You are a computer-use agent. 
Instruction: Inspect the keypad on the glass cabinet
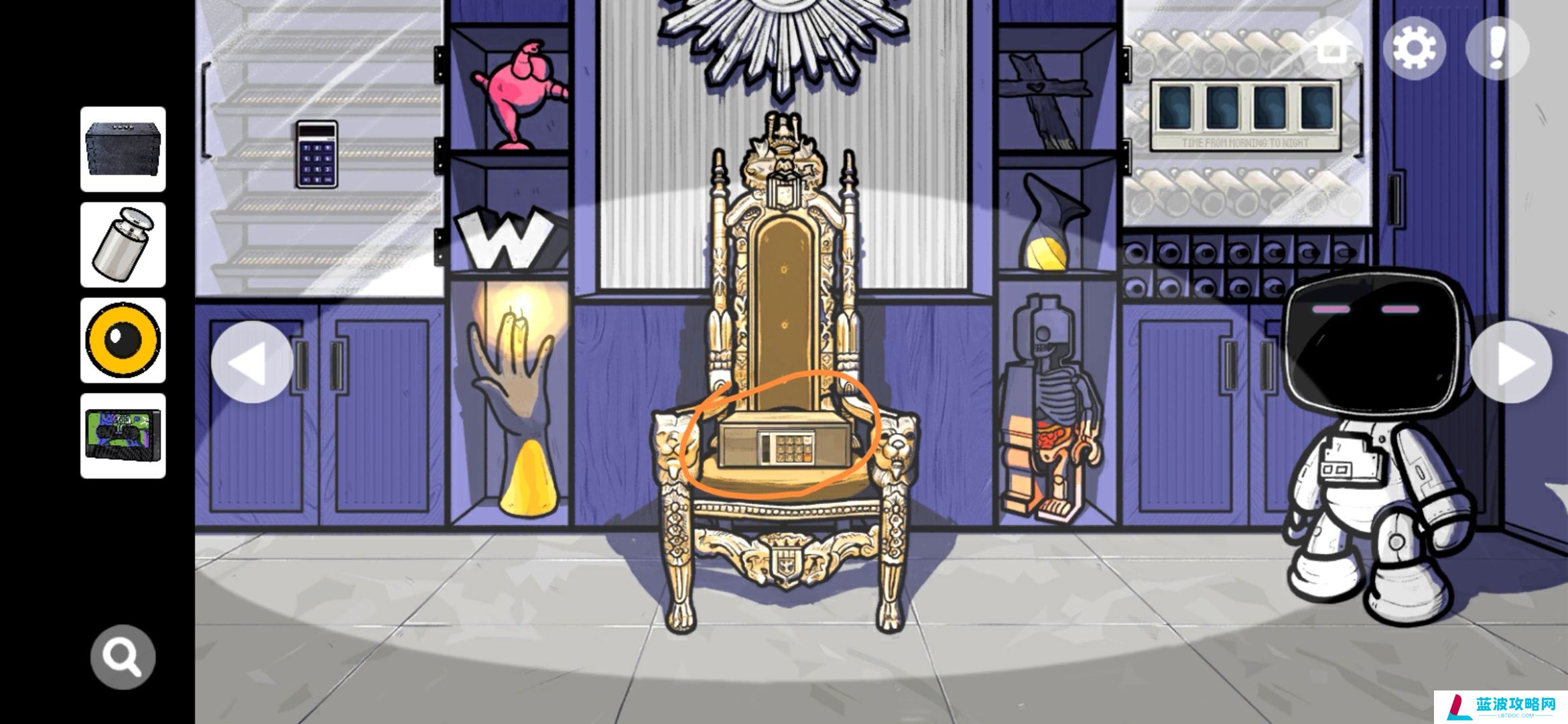pyautogui.click(x=317, y=154)
